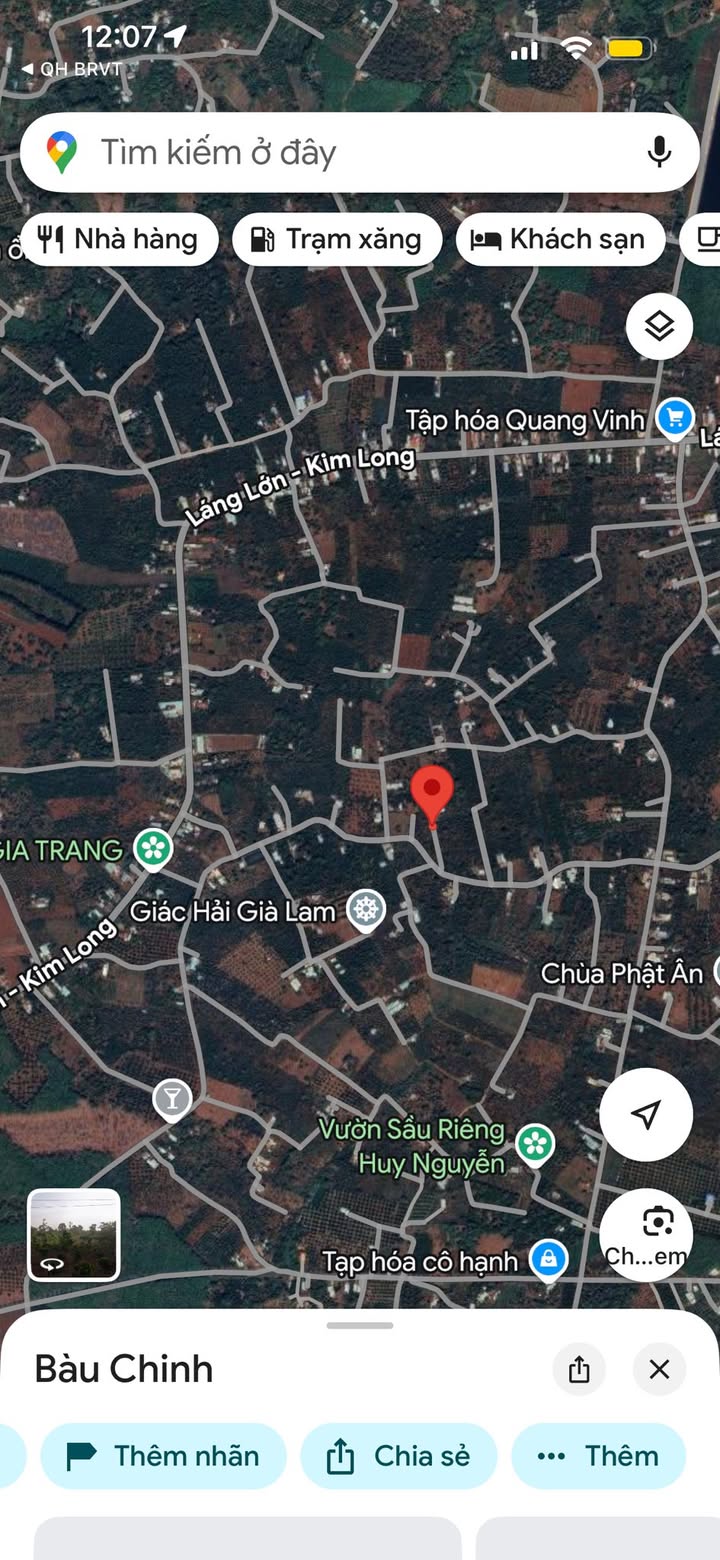
Task: Share Bàu Chinh via header share icon
Action: pyautogui.click(x=579, y=1369)
